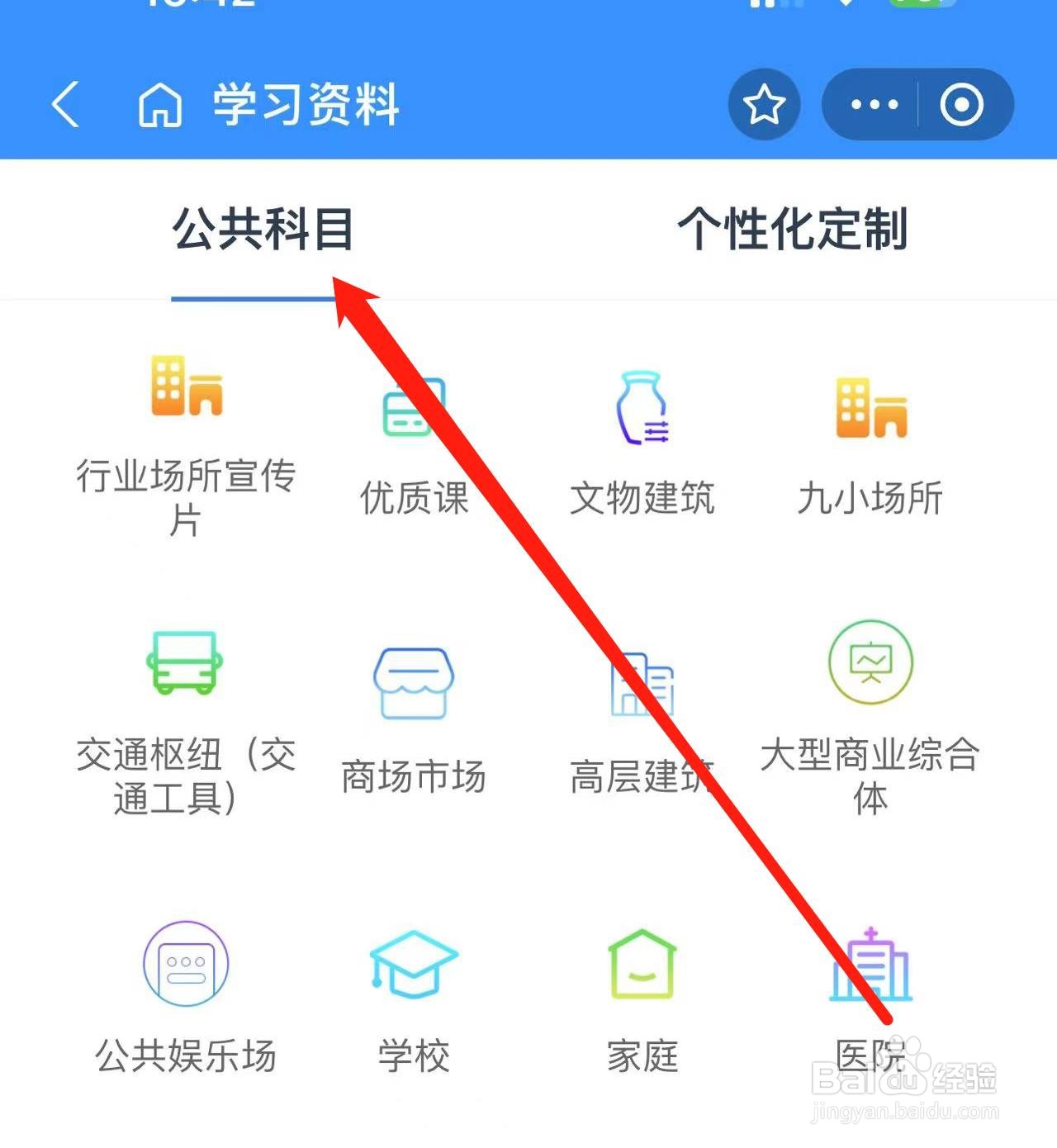Tap the star favorite button

tap(764, 105)
